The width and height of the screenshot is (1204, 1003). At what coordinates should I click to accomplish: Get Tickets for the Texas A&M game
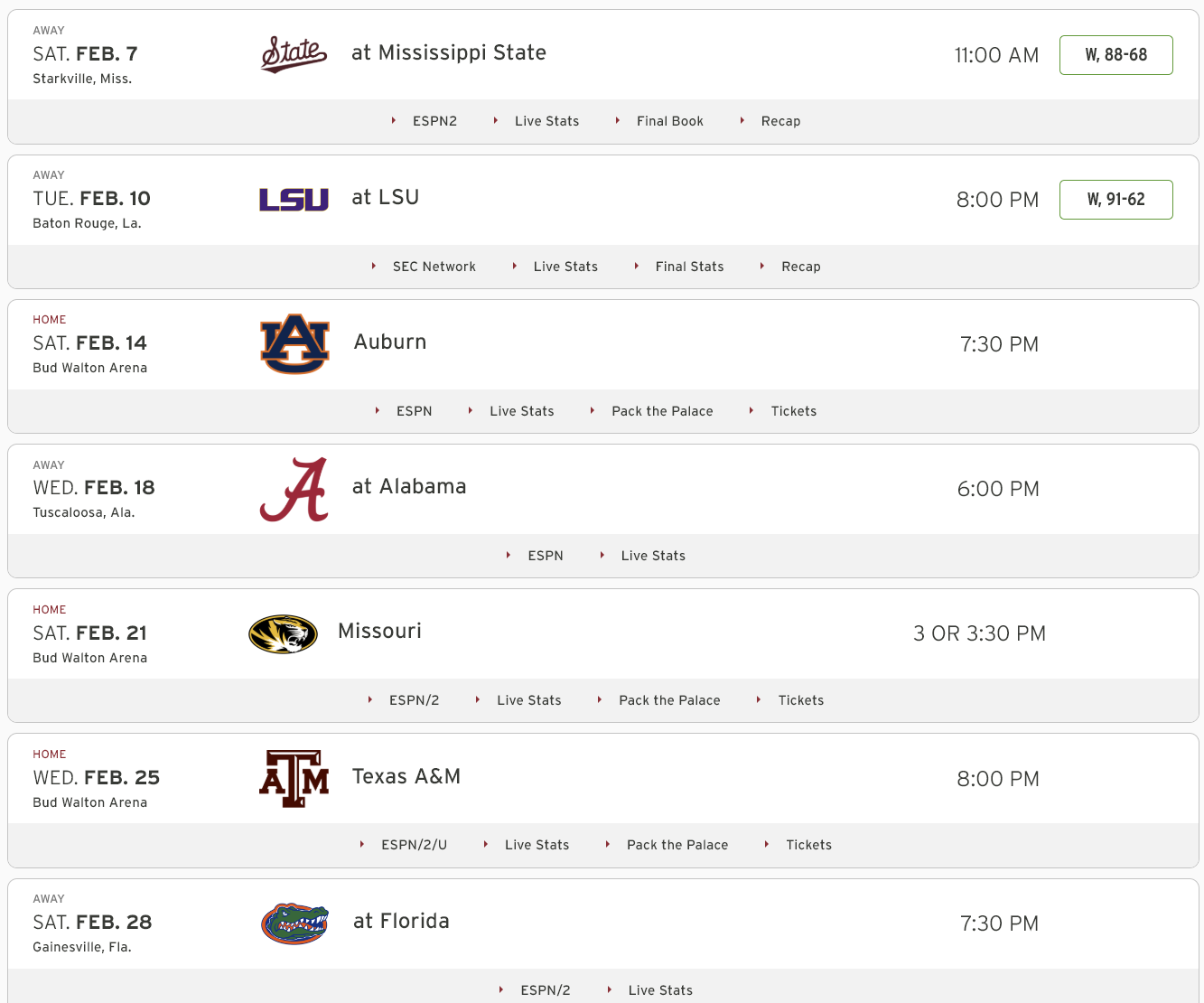(x=808, y=845)
